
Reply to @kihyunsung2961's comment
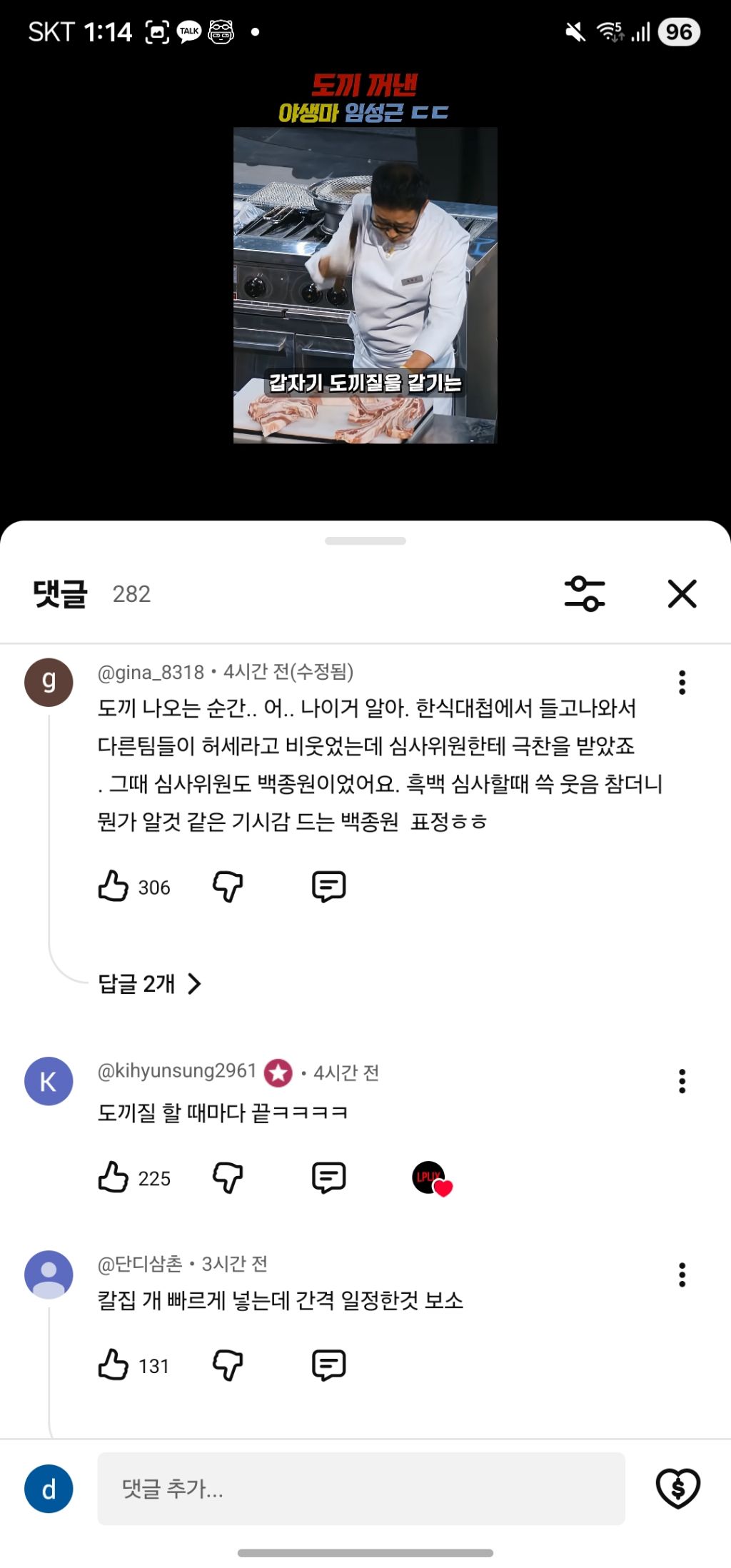(328, 1177)
